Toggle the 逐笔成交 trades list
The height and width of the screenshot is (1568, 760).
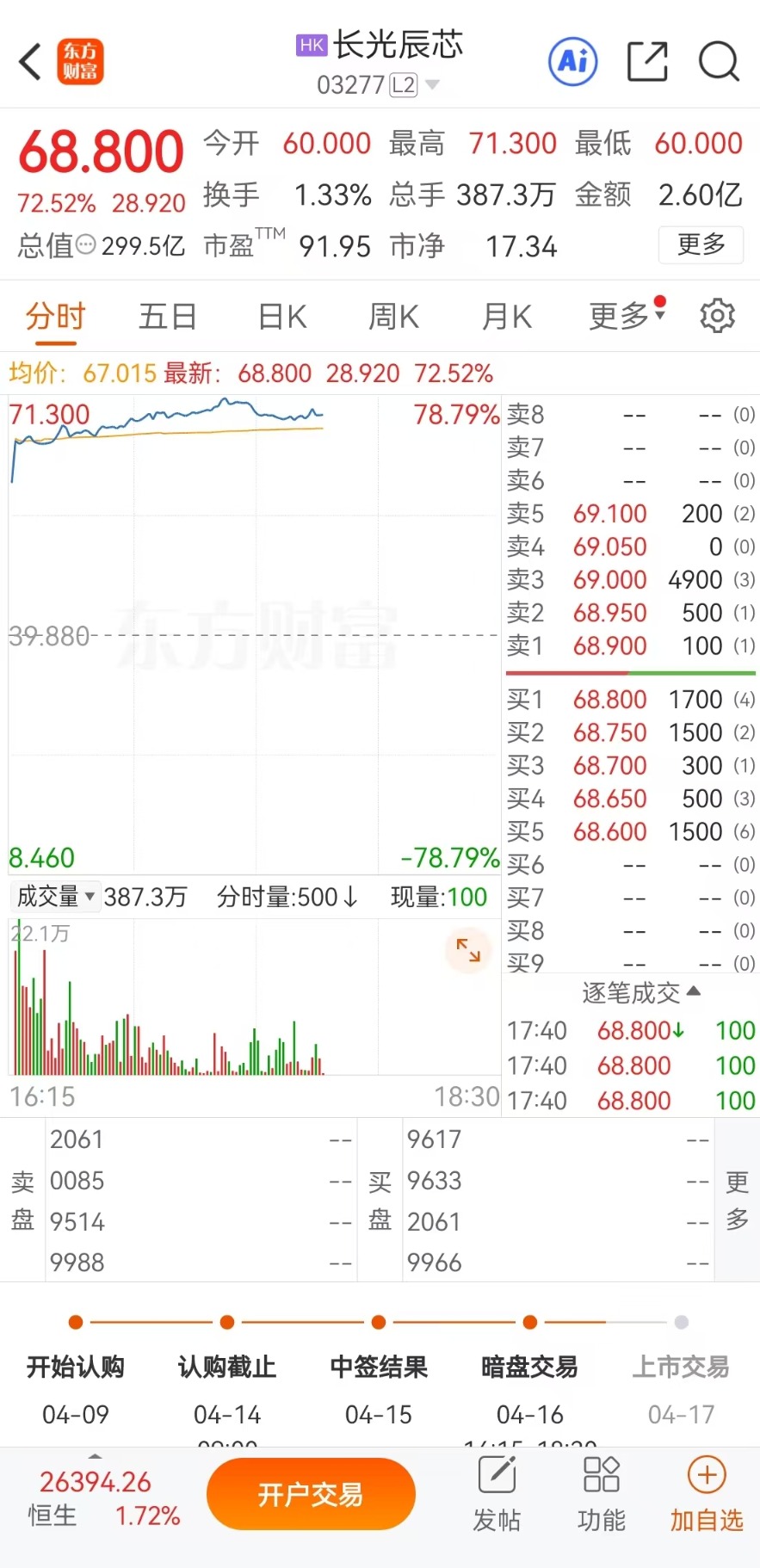tap(641, 993)
